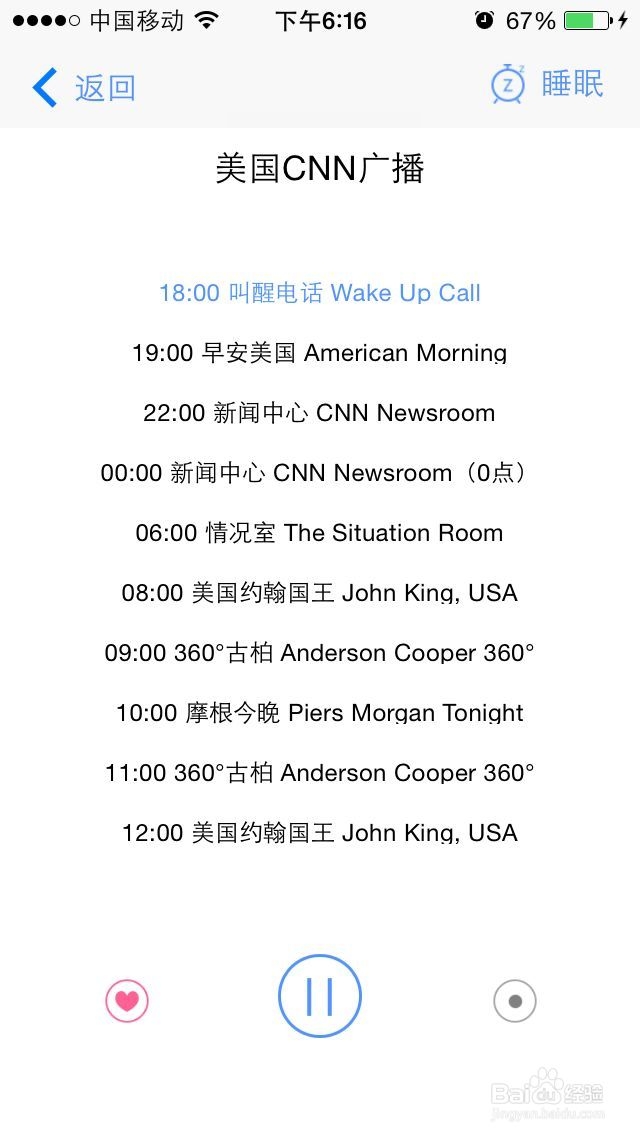Pause the CNN radio playback
This screenshot has width=640, height=1136.
[320, 996]
